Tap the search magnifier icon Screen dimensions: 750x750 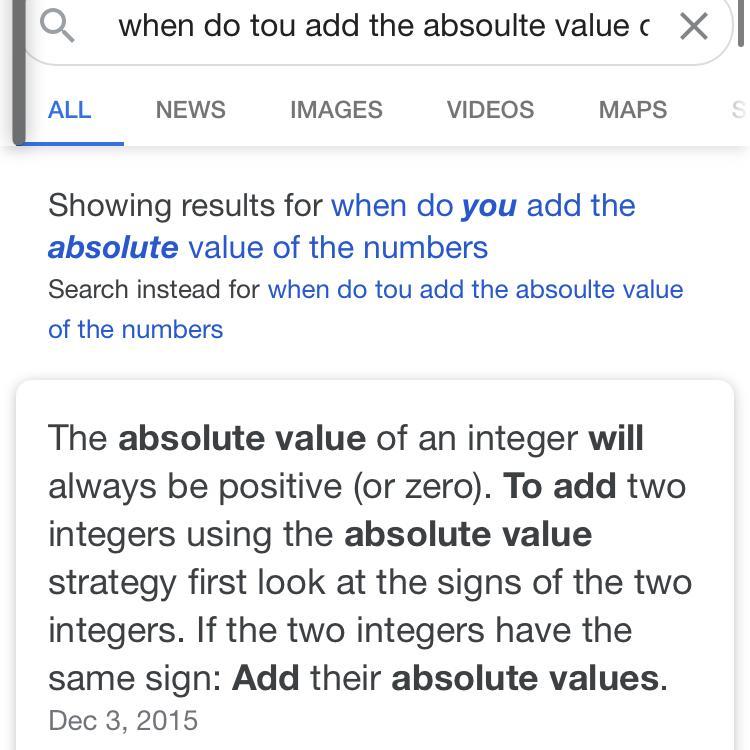pos(57,26)
